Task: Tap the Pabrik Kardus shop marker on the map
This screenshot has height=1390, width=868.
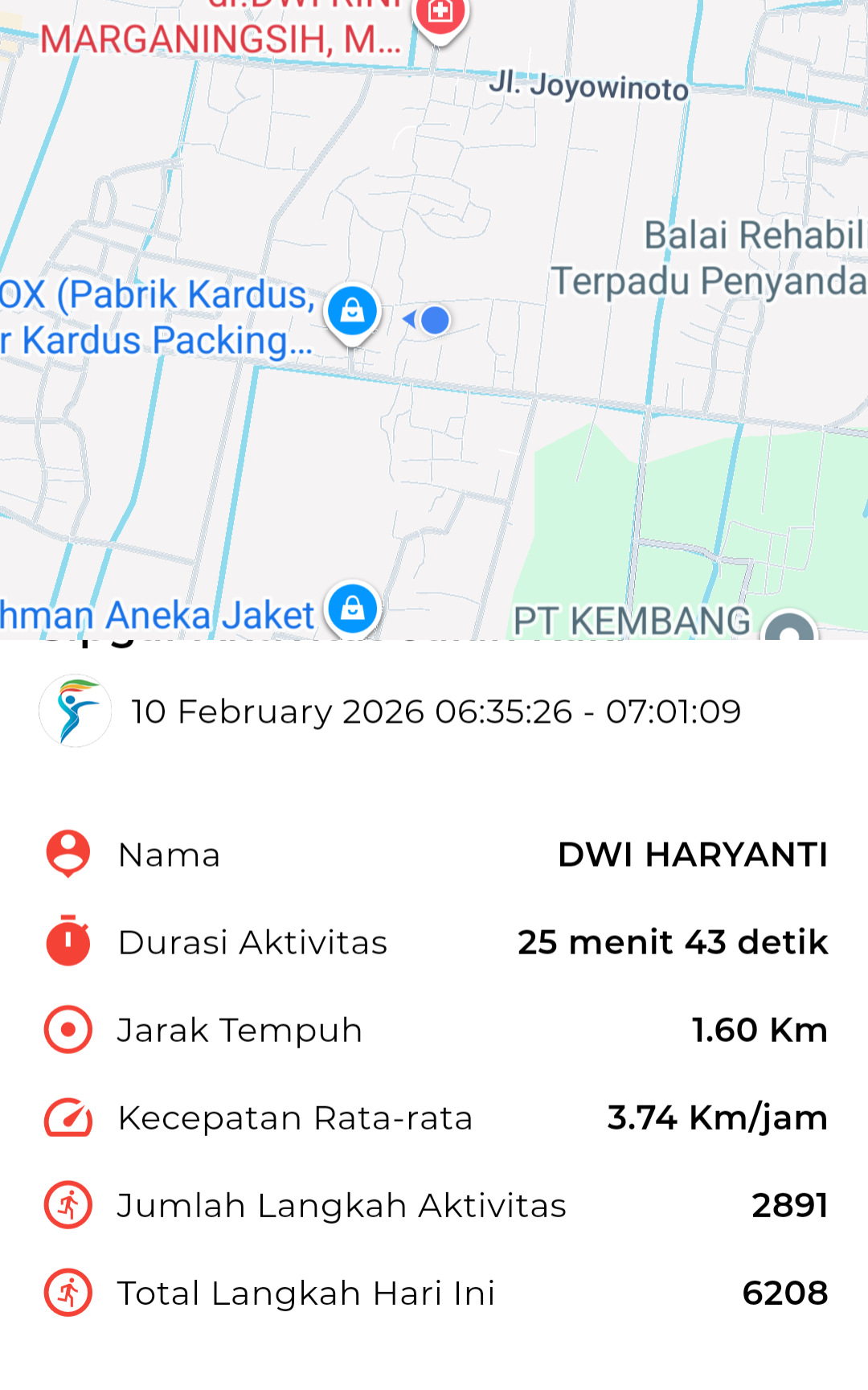Action: click(352, 311)
